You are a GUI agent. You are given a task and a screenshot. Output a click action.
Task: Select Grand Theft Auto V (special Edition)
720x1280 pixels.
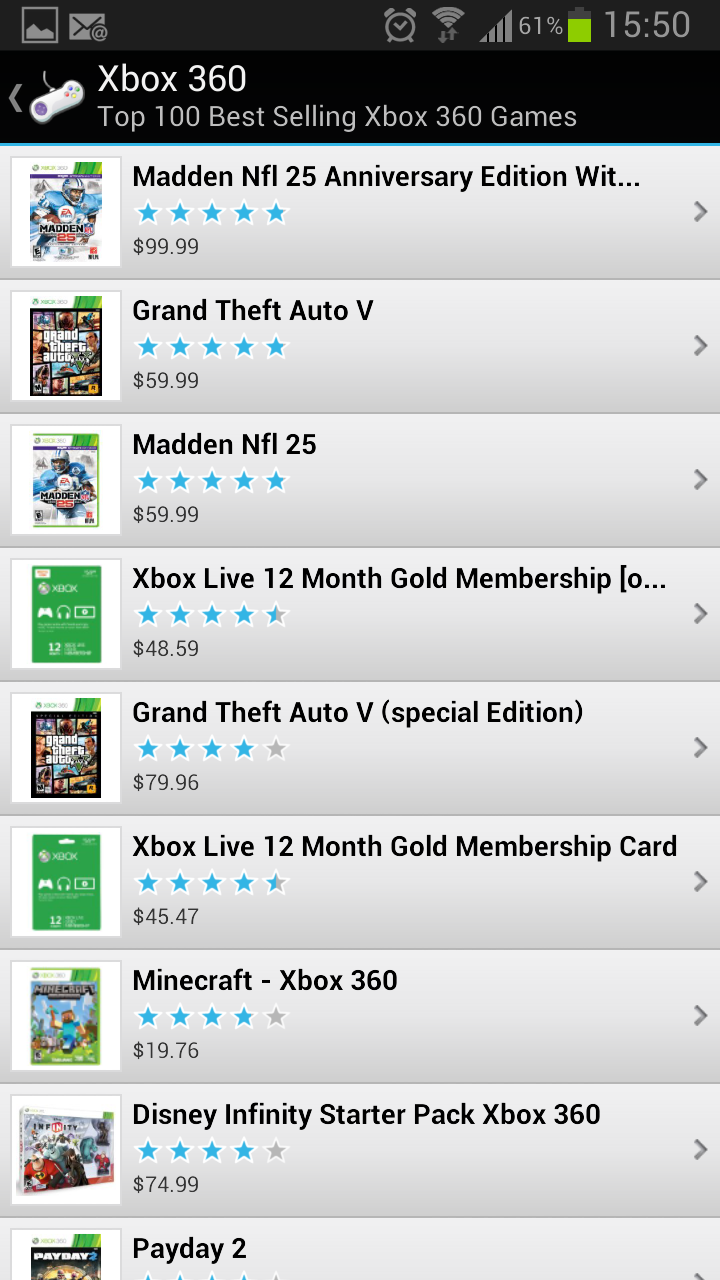(360, 748)
